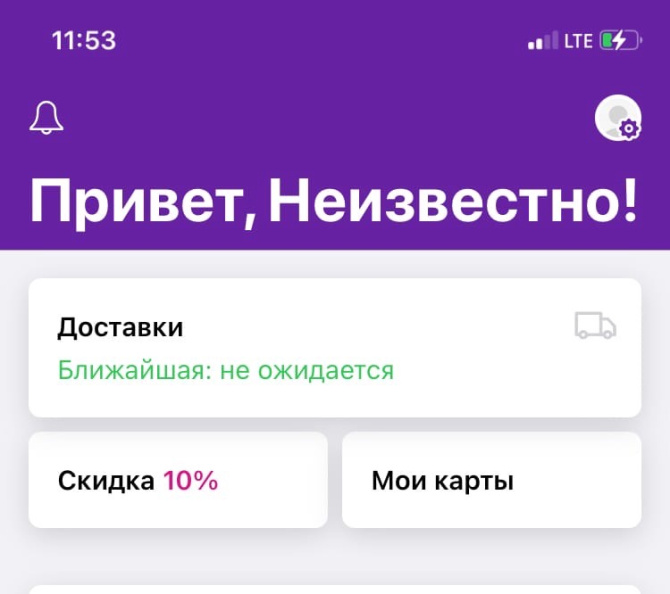Open profile settings avatar
Image resolution: width=670 pixels, height=594 pixels.
tap(616, 118)
